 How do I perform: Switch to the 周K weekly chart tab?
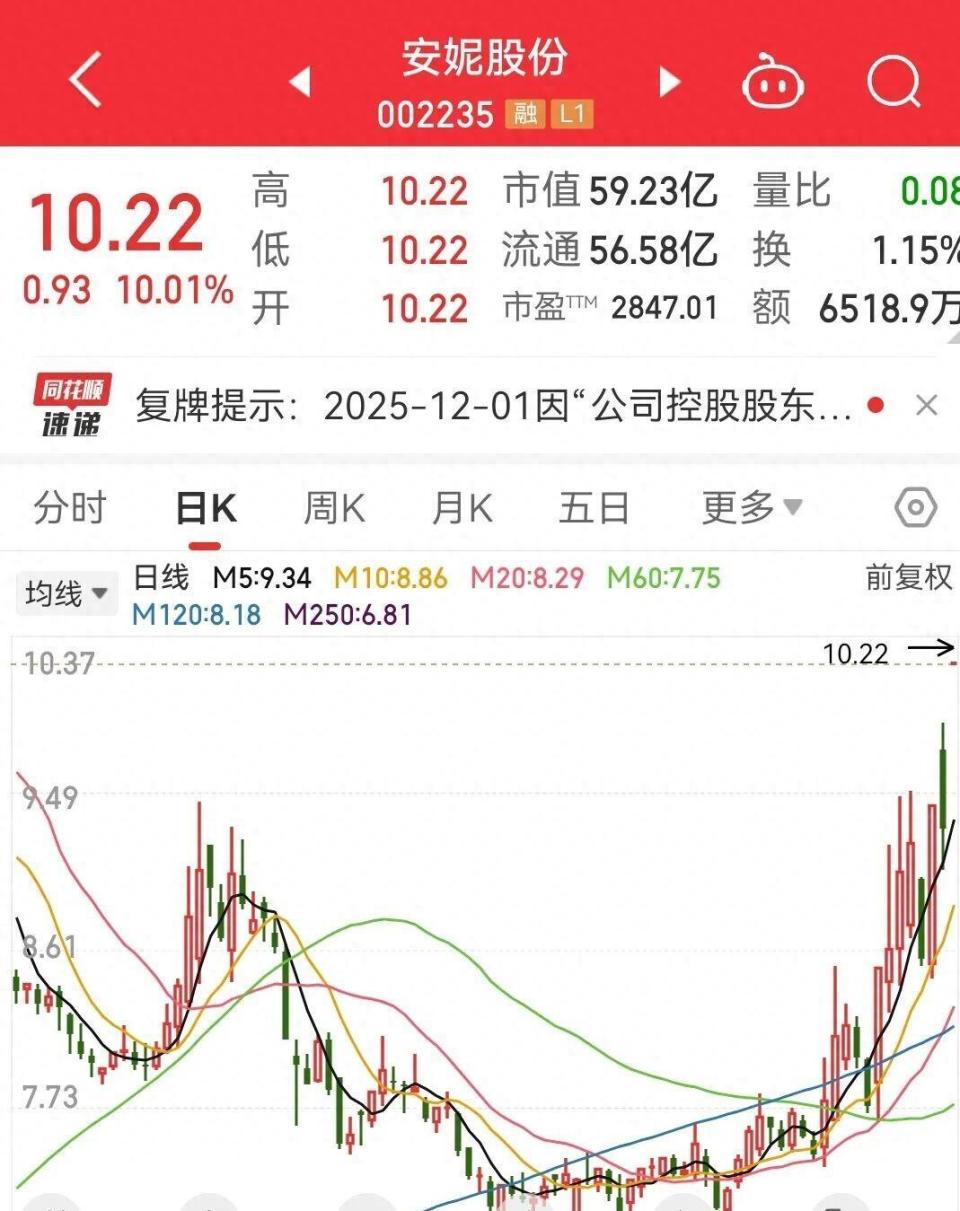(333, 508)
